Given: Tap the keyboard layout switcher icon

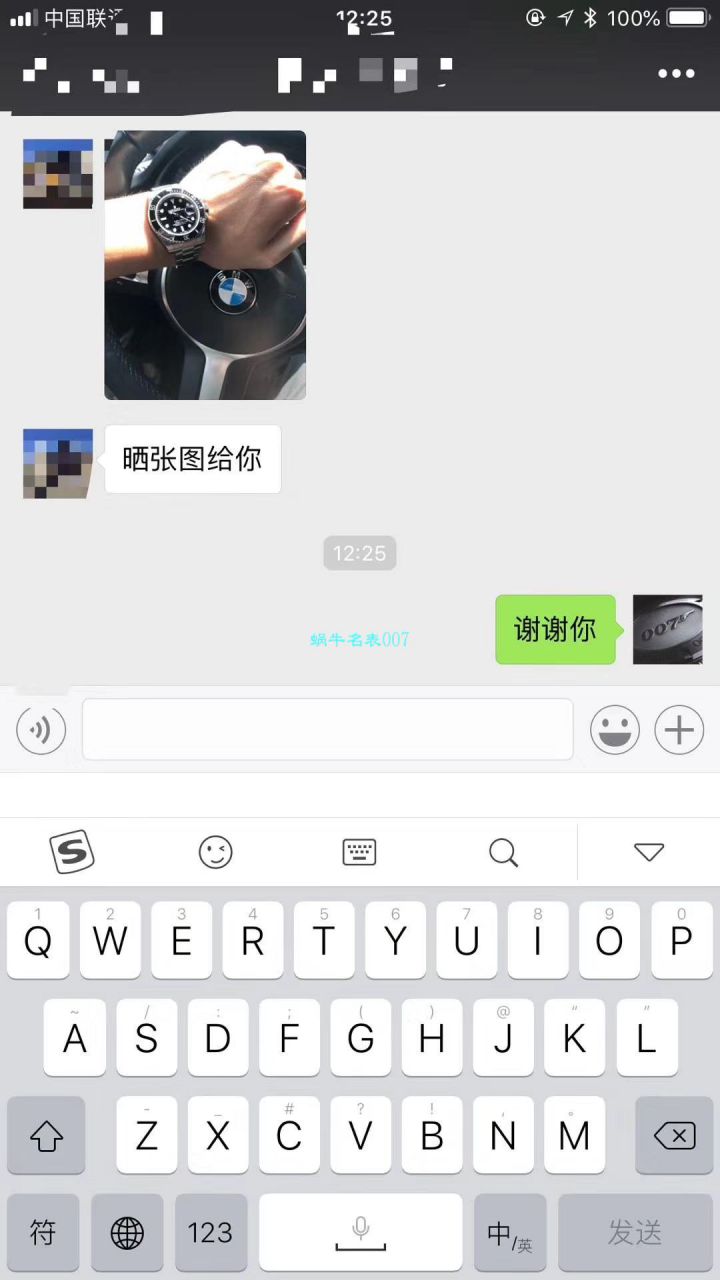Looking at the screenshot, I should pos(359,852).
